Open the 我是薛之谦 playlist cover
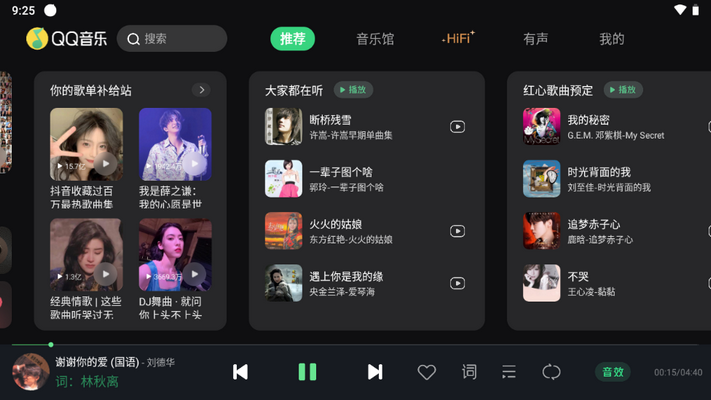This screenshot has width=711, height=400. (175, 144)
